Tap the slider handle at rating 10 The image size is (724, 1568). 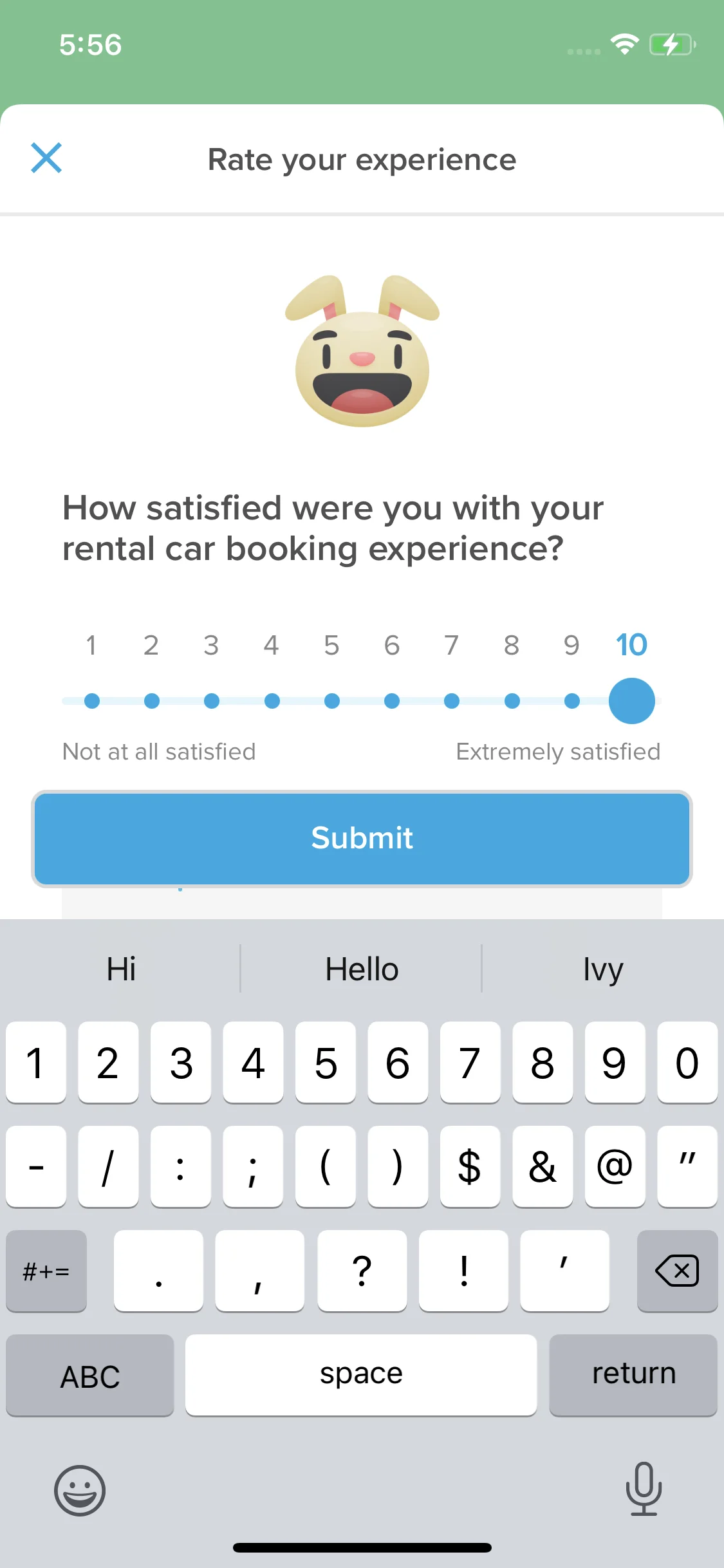pos(631,701)
